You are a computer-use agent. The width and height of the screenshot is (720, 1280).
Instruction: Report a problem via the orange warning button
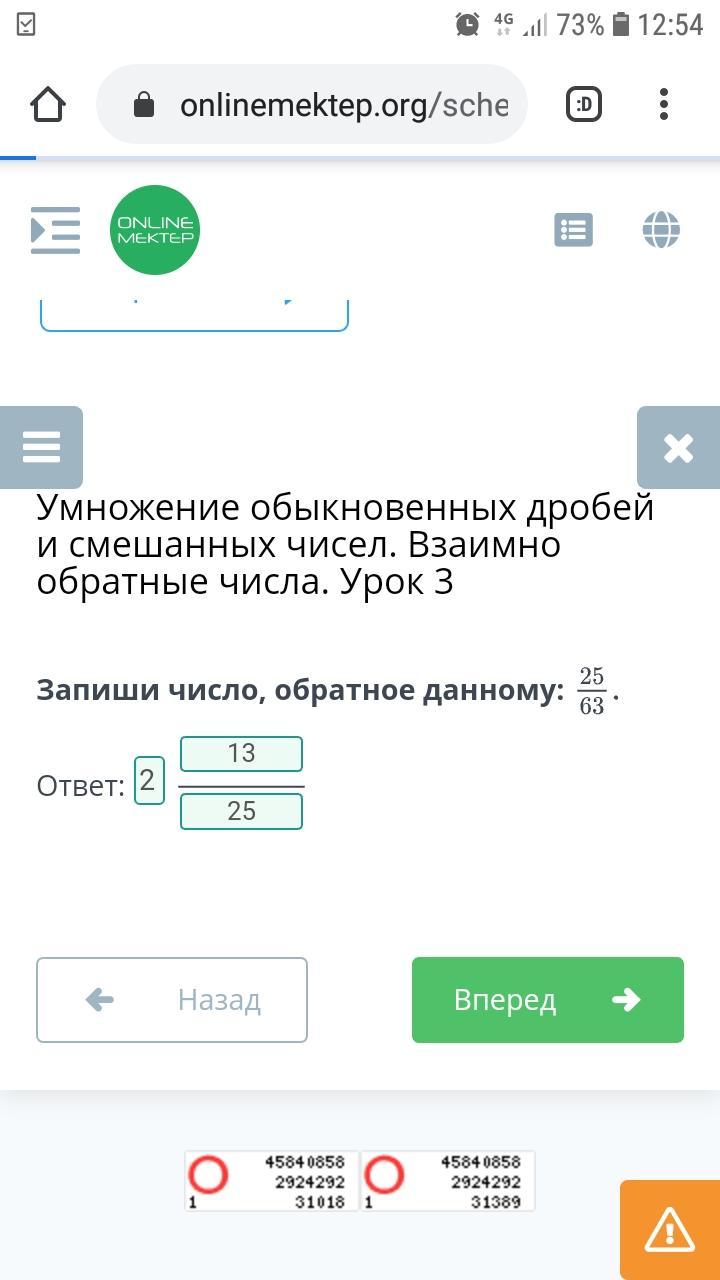(x=669, y=1229)
